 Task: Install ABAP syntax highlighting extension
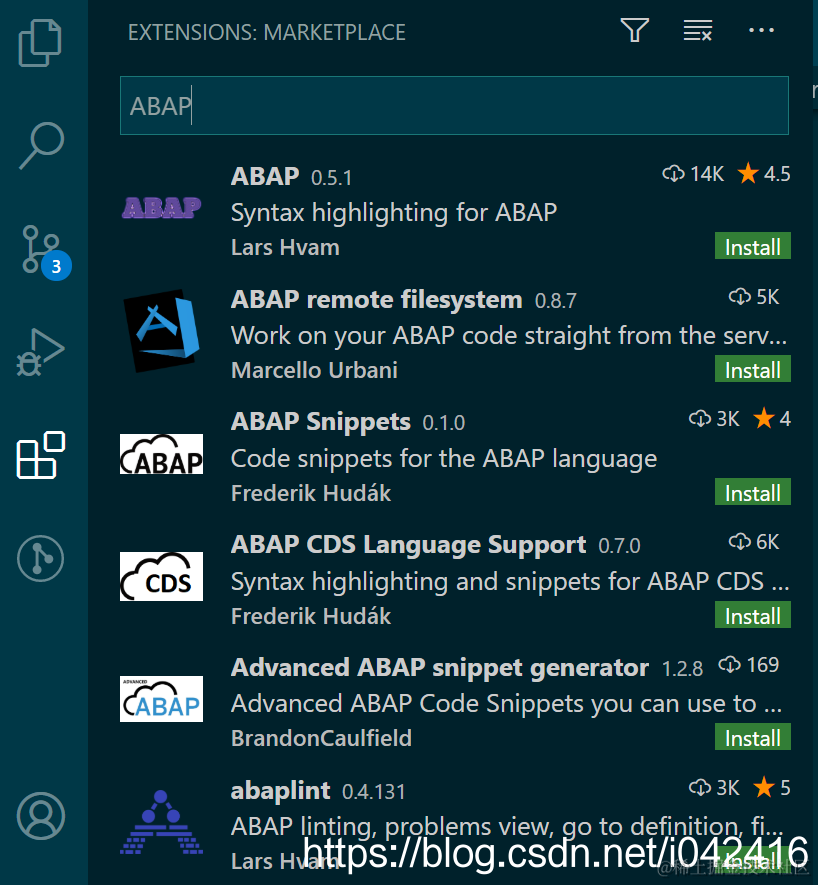point(752,247)
